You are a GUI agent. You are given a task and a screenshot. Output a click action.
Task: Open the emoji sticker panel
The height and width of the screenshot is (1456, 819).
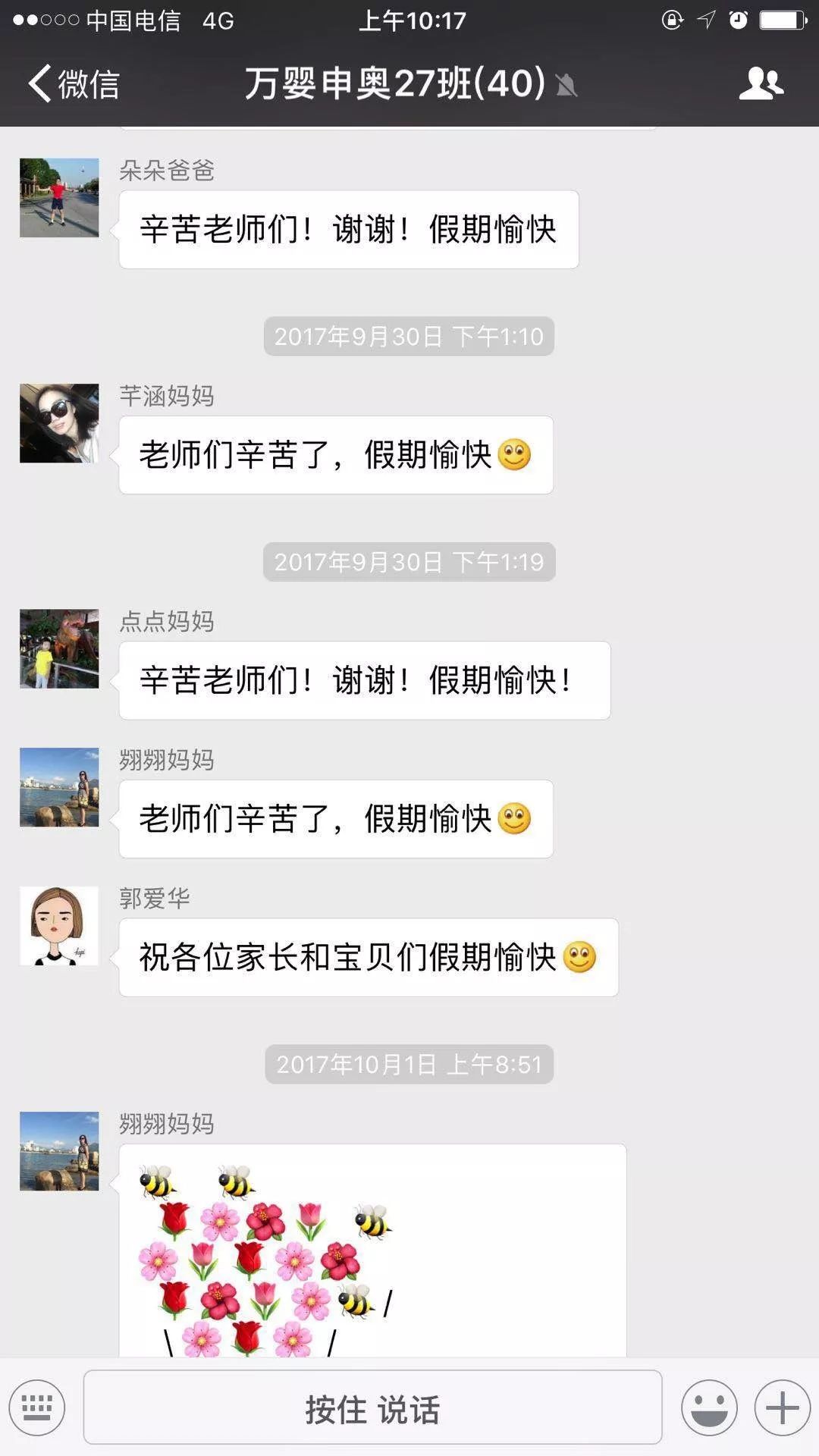tap(709, 1407)
